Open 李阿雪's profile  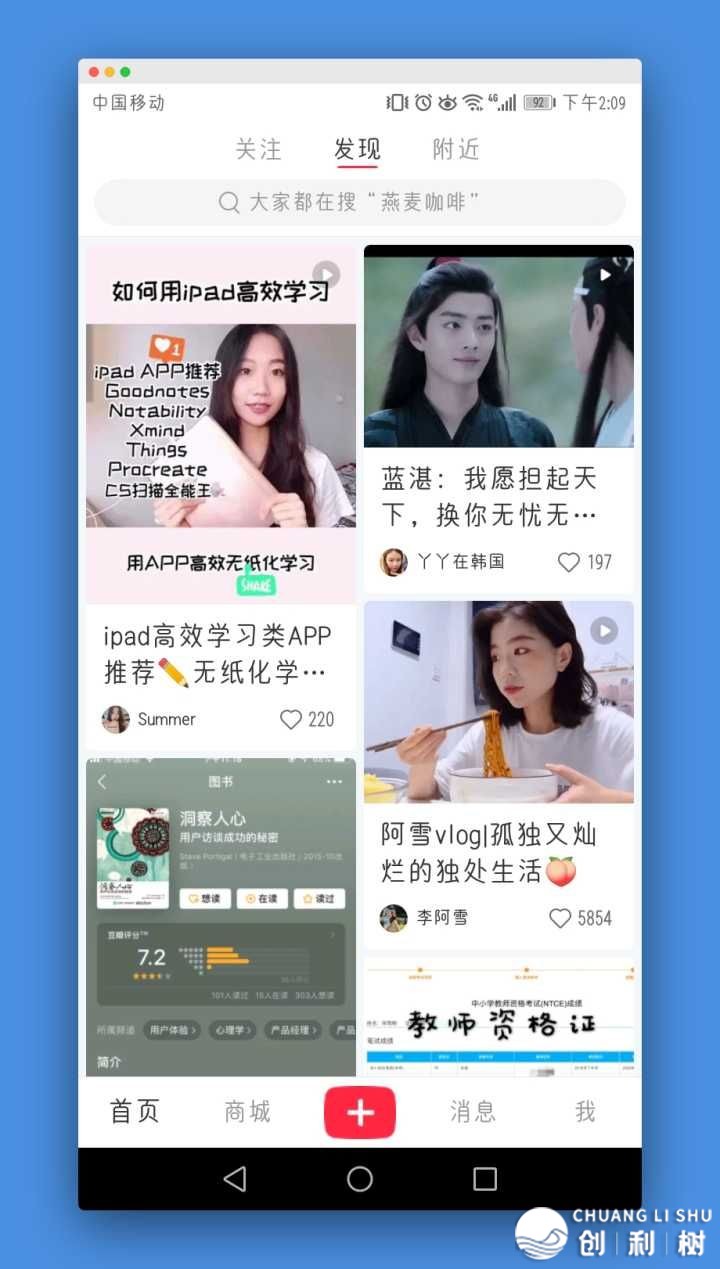click(394, 918)
